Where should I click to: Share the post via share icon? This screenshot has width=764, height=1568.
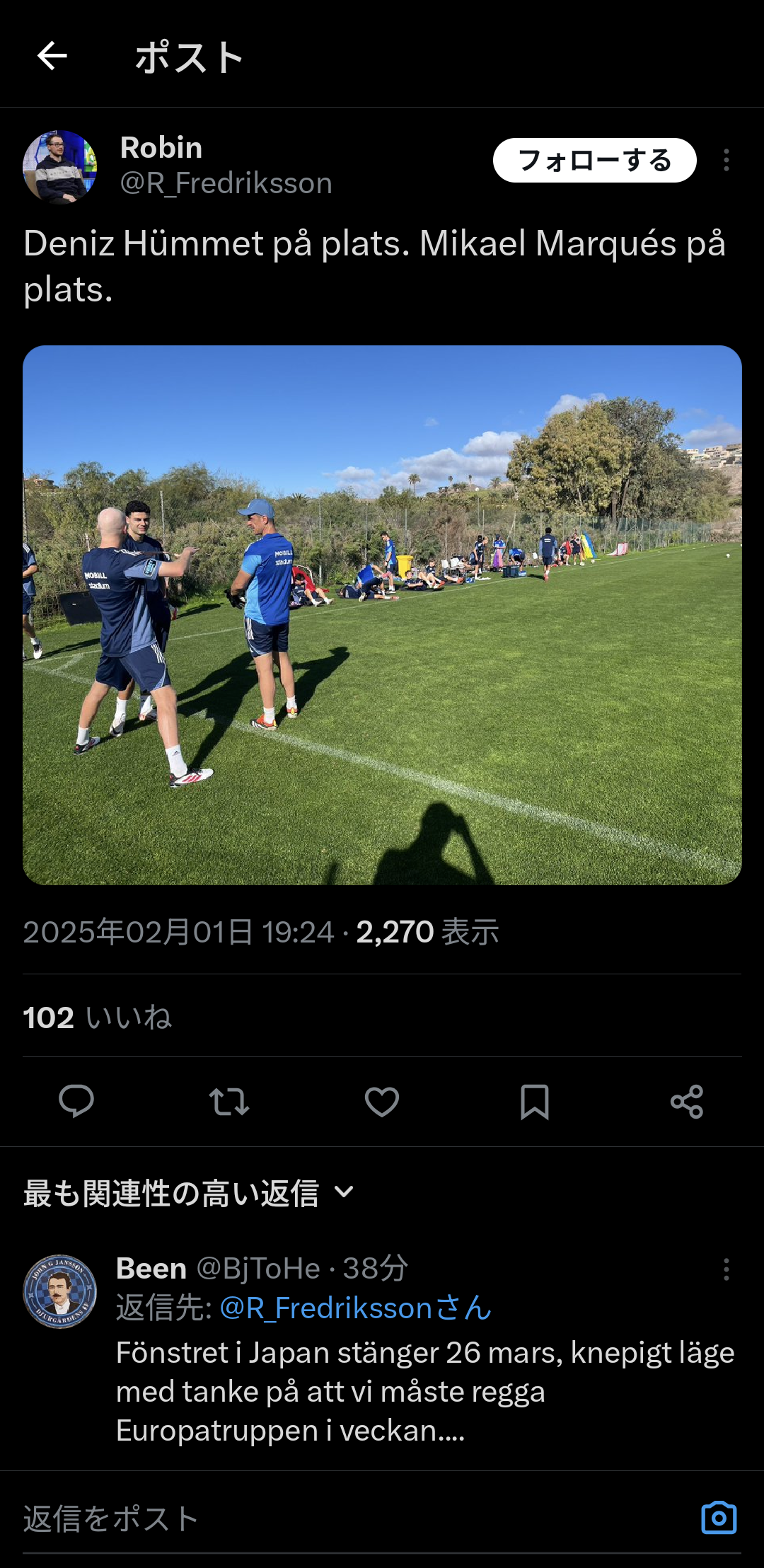pyautogui.click(x=687, y=1102)
